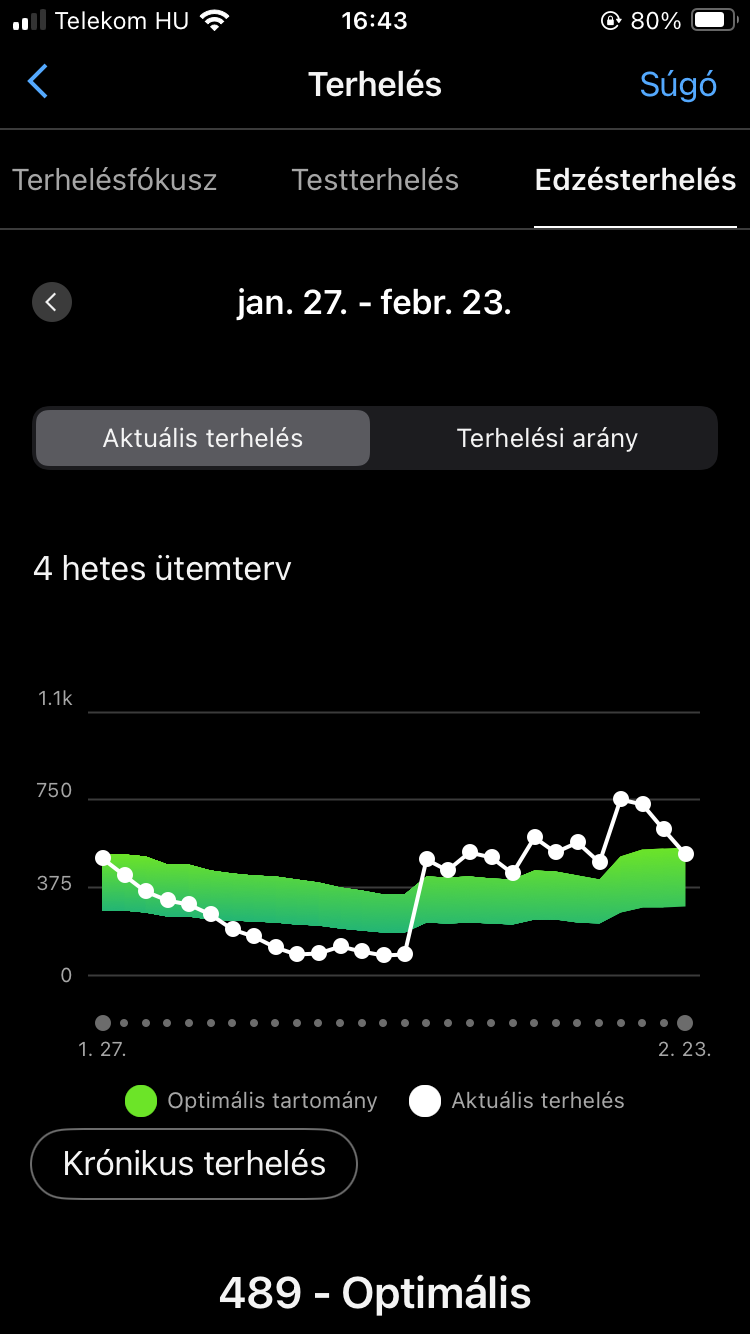
Task: Select the Aktuális terhelés segment
Action: [x=203, y=438]
